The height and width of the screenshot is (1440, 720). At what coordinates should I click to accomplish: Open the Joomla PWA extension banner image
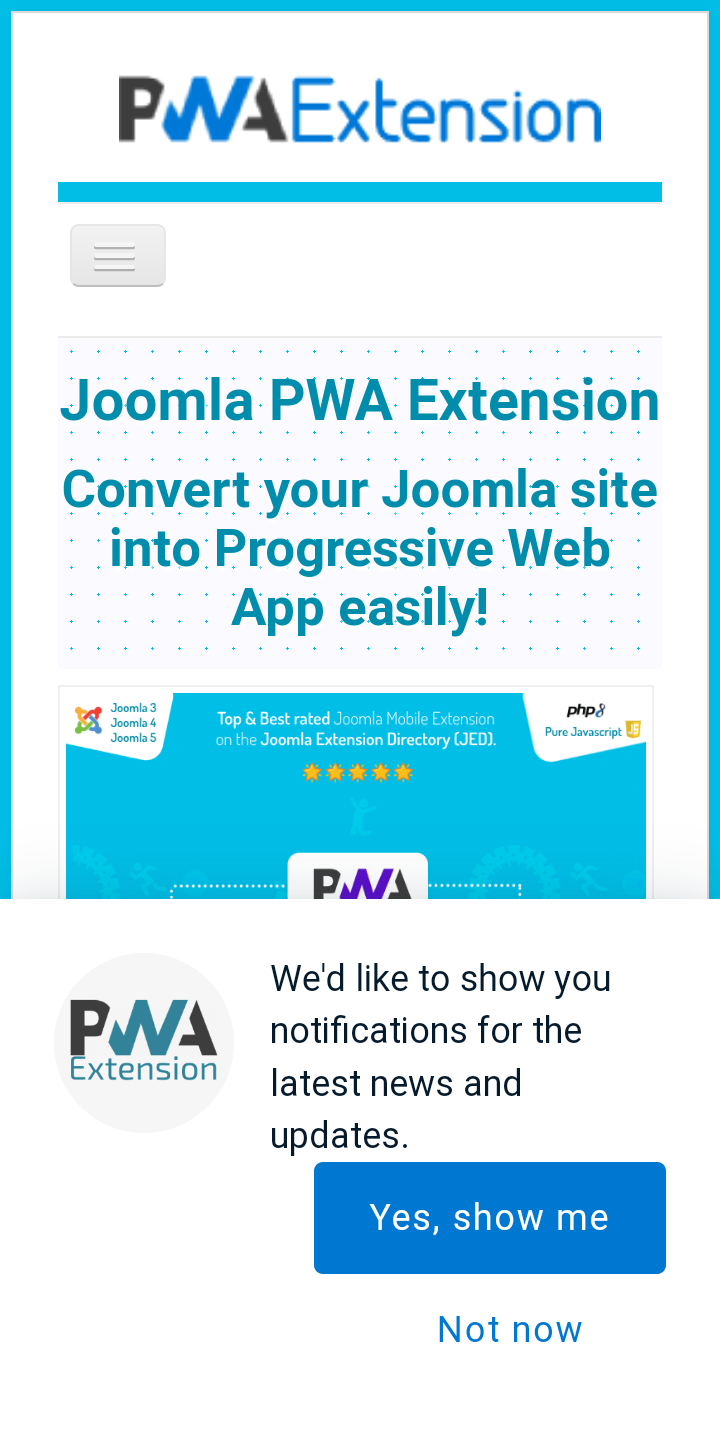tap(356, 792)
